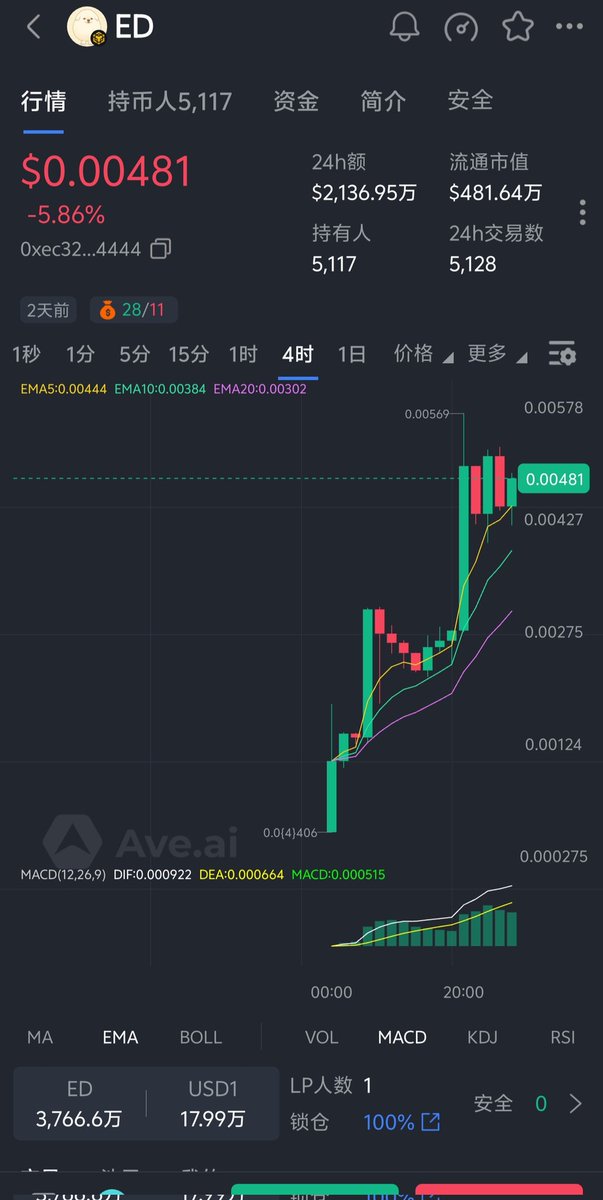The image size is (603, 1200).
Task: Open the price alert bell
Action: [404, 27]
